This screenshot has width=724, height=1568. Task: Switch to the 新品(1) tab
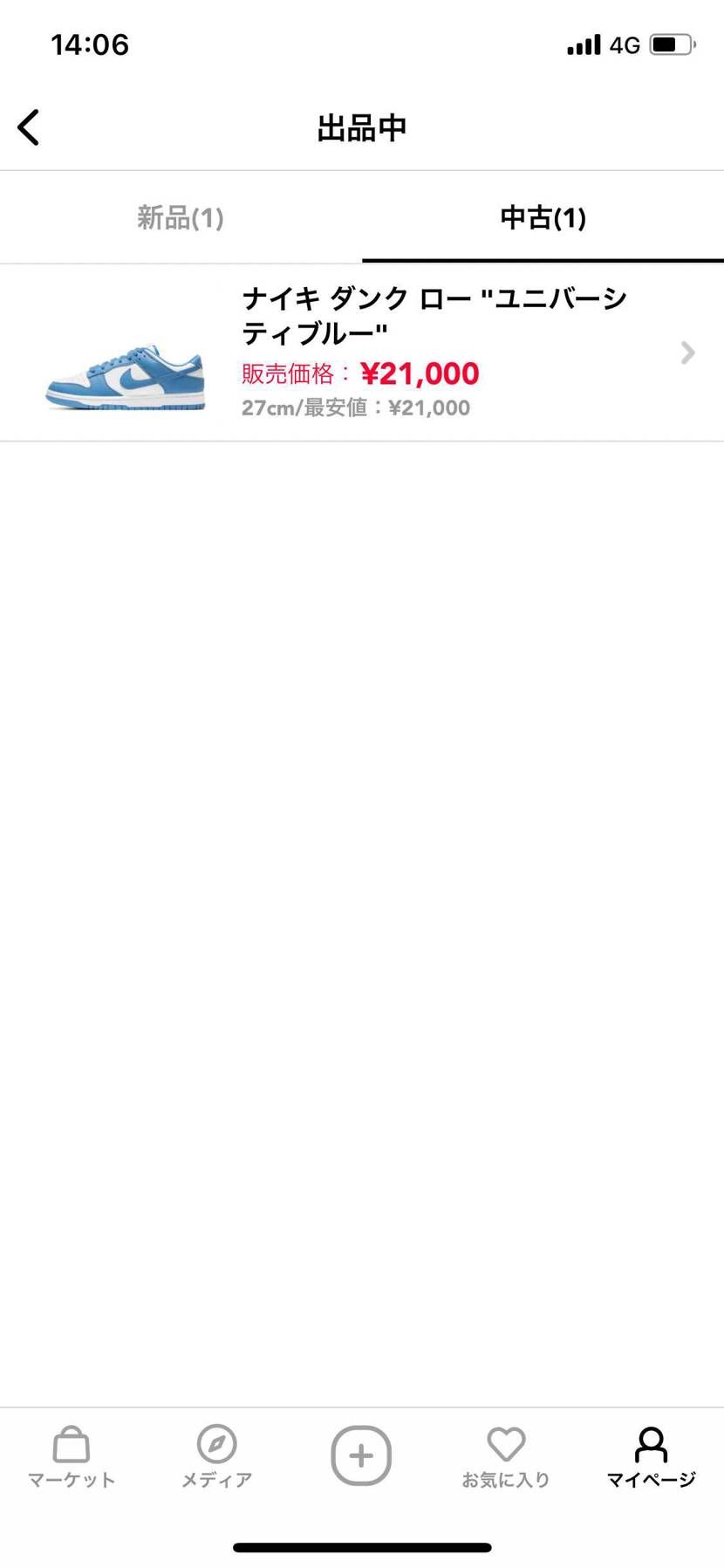[x=181, y=217]
